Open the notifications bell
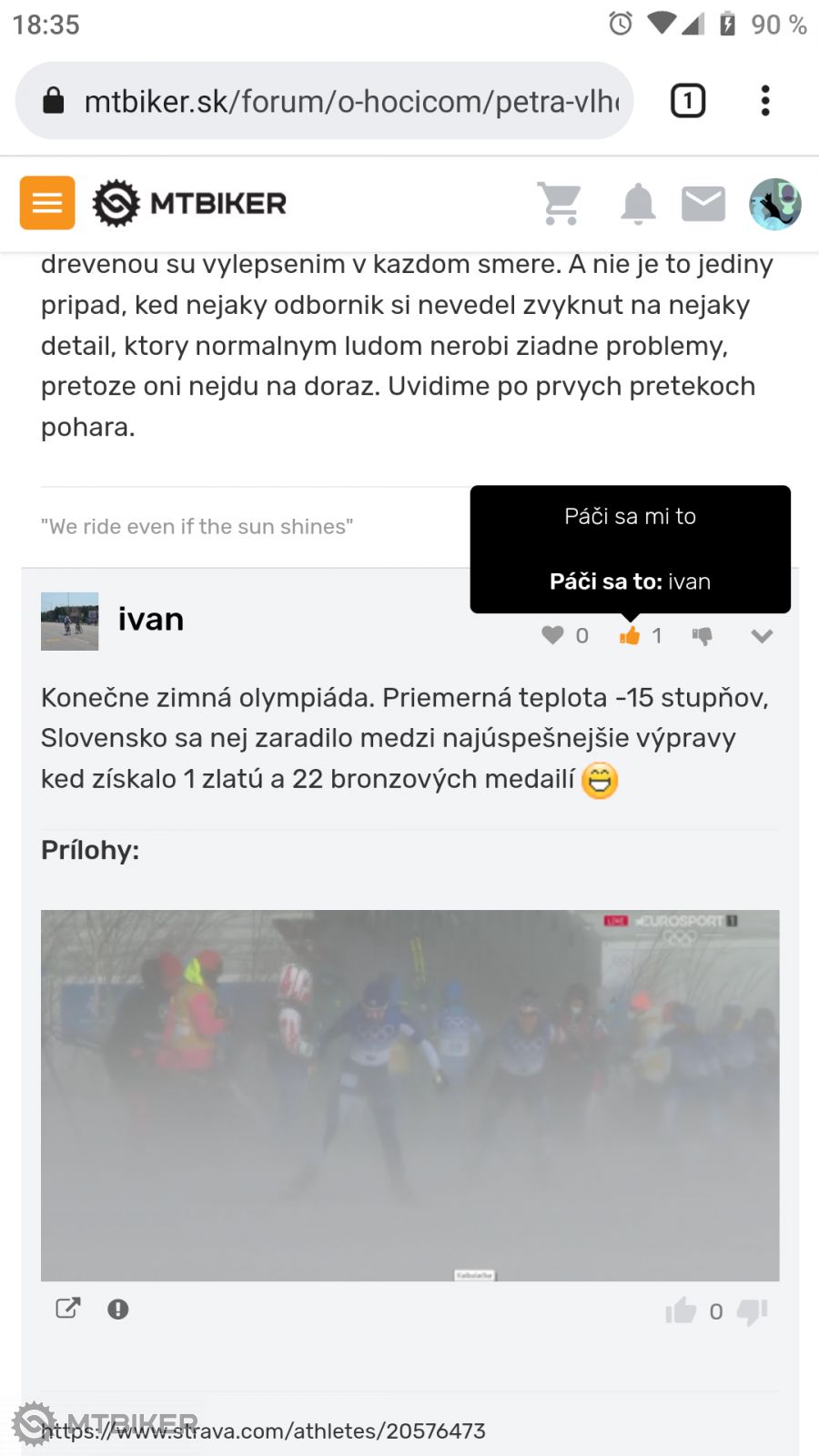 tap(638, 204)
